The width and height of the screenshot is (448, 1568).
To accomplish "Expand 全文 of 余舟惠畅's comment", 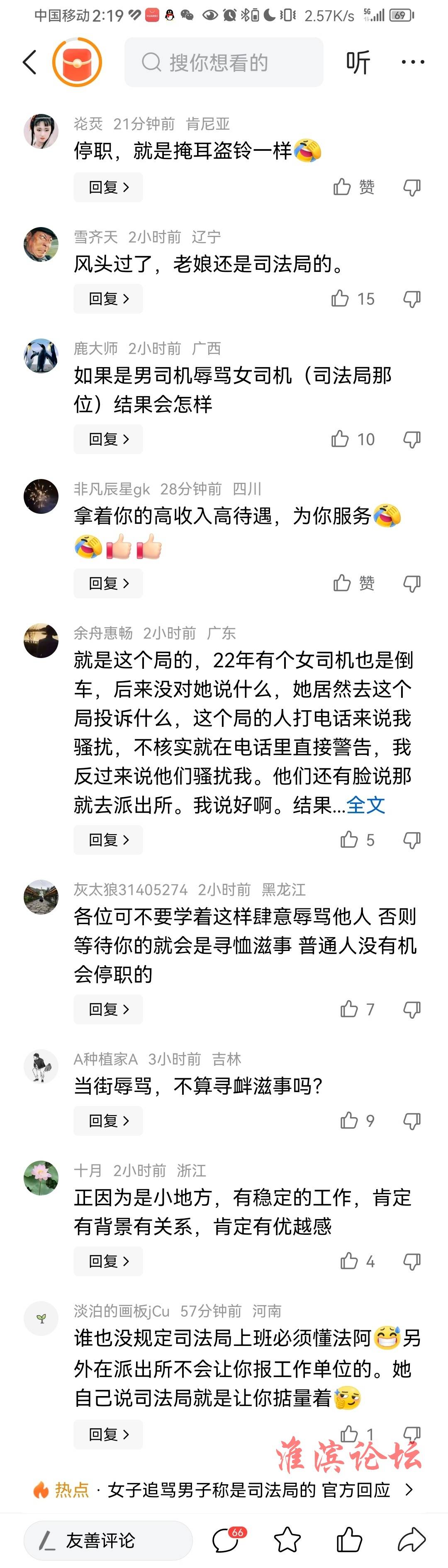I will [x=366, y=805].
